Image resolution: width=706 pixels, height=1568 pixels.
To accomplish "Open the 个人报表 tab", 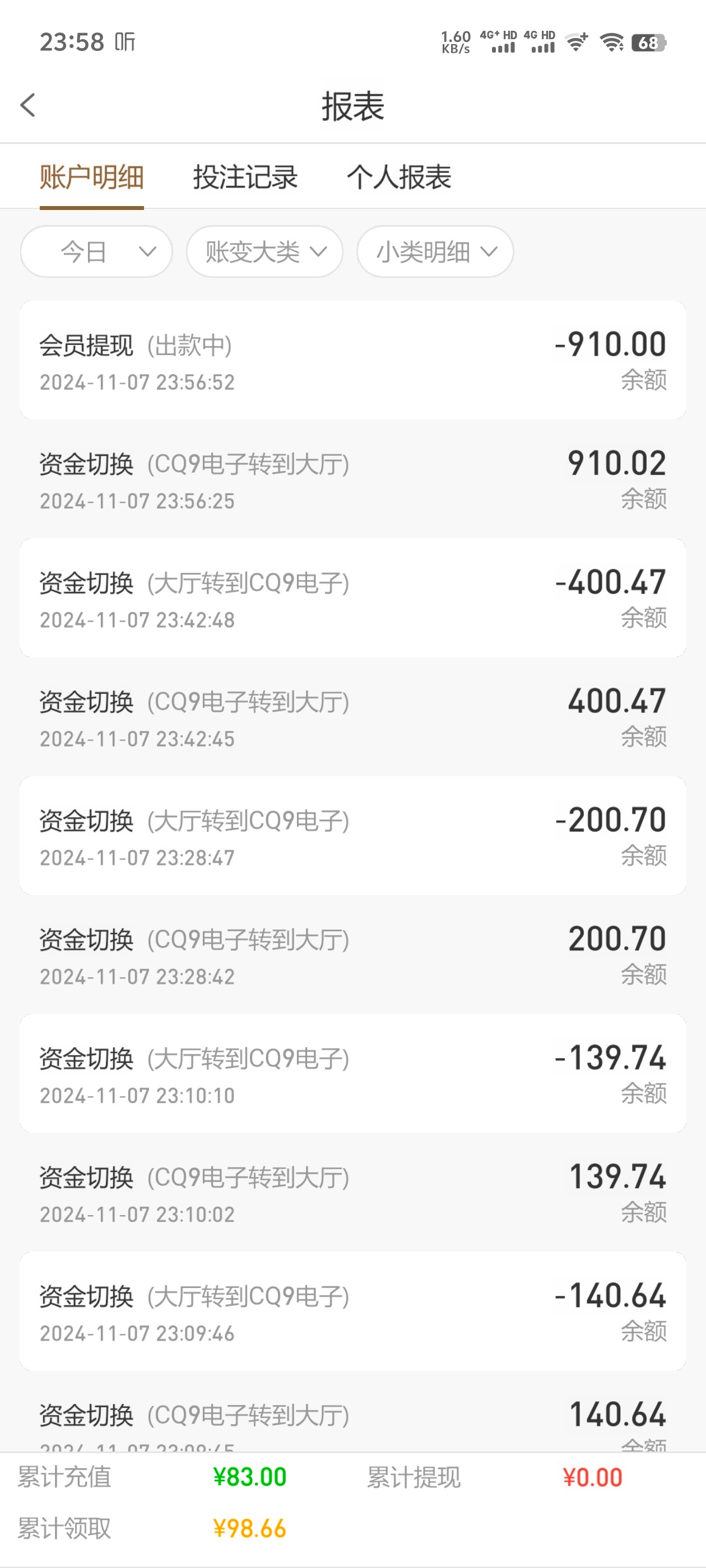I will 398,178.
